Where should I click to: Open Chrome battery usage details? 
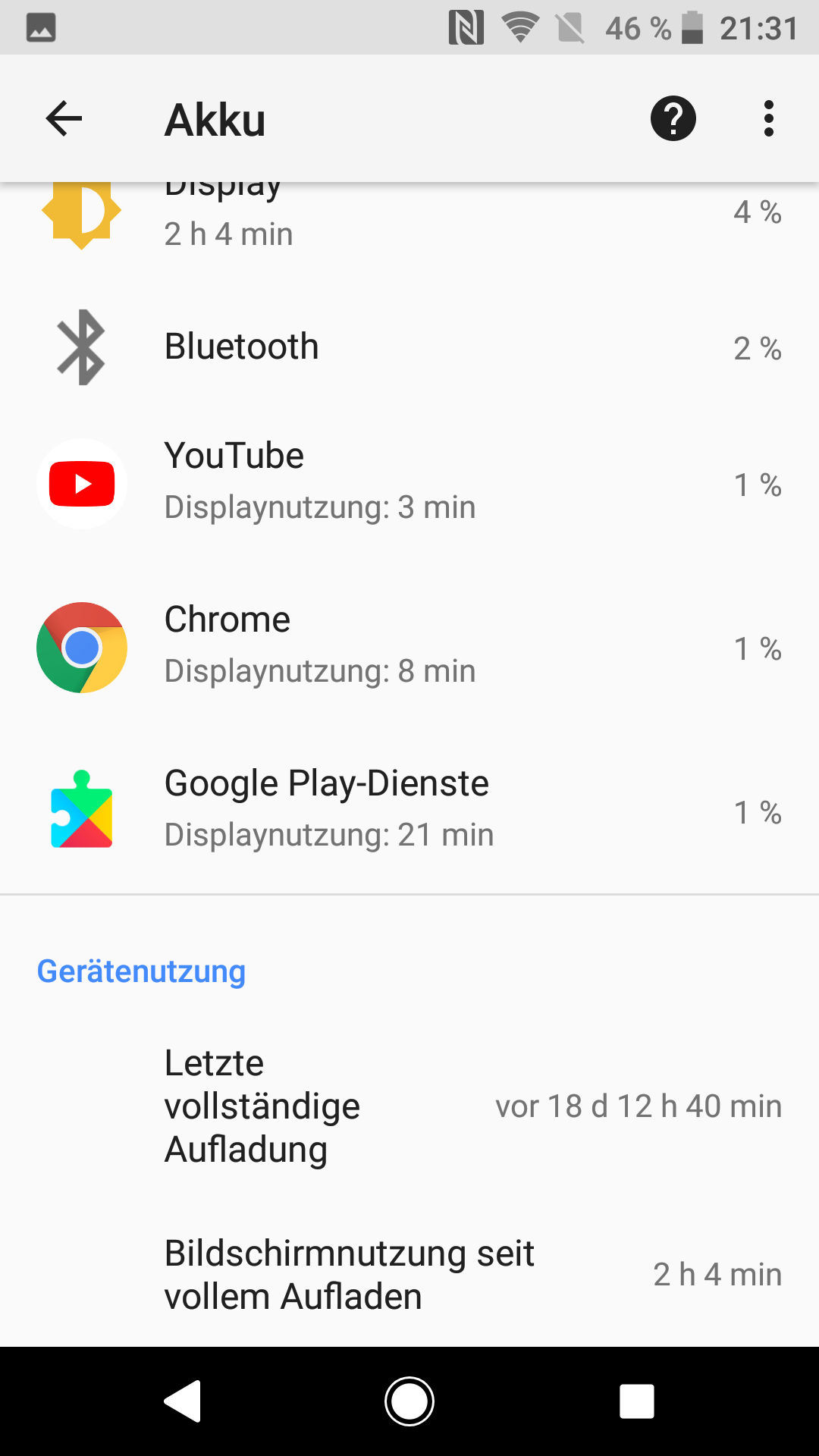(409, 648)
